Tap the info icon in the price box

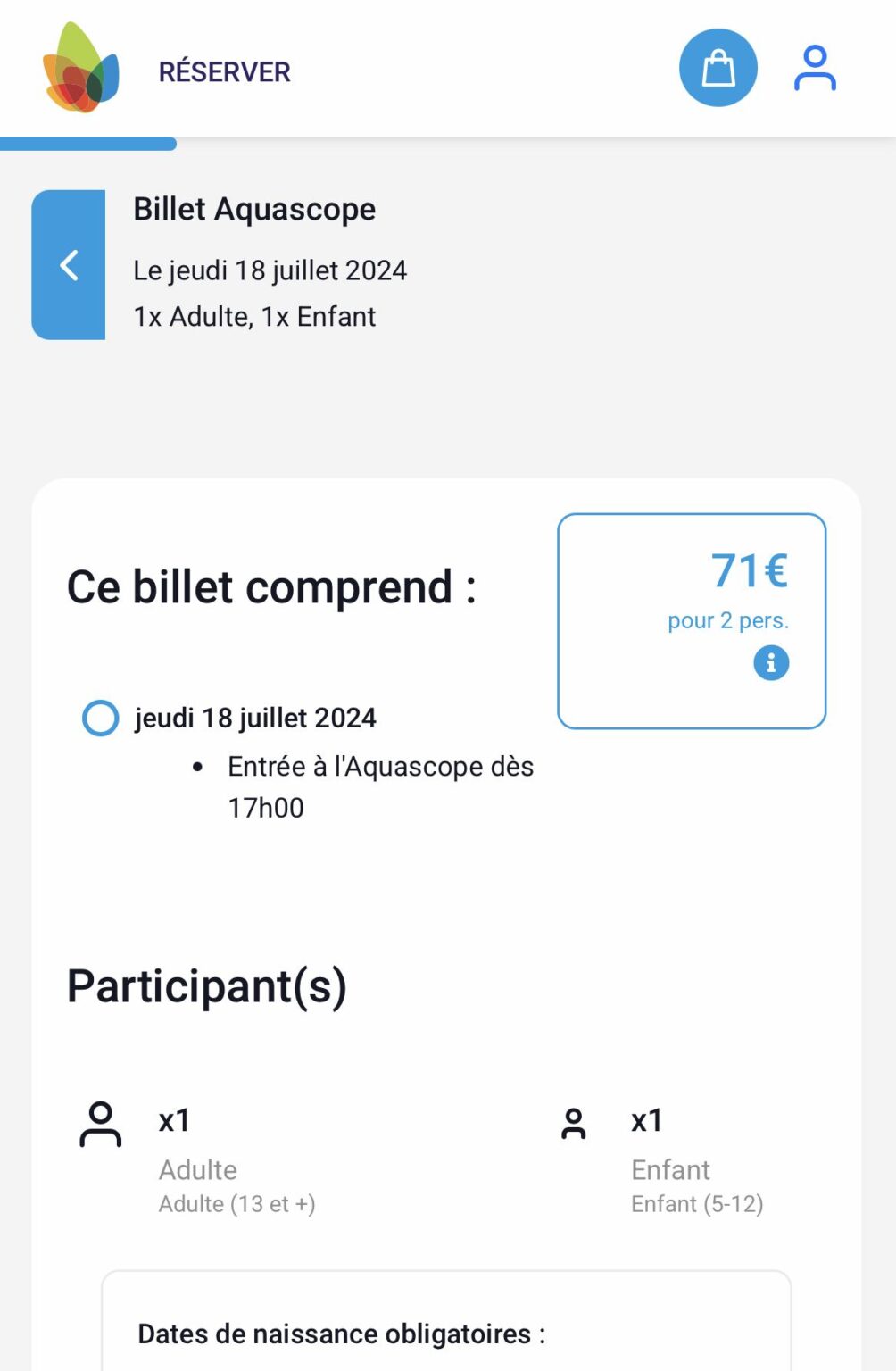tap(771, 662)
